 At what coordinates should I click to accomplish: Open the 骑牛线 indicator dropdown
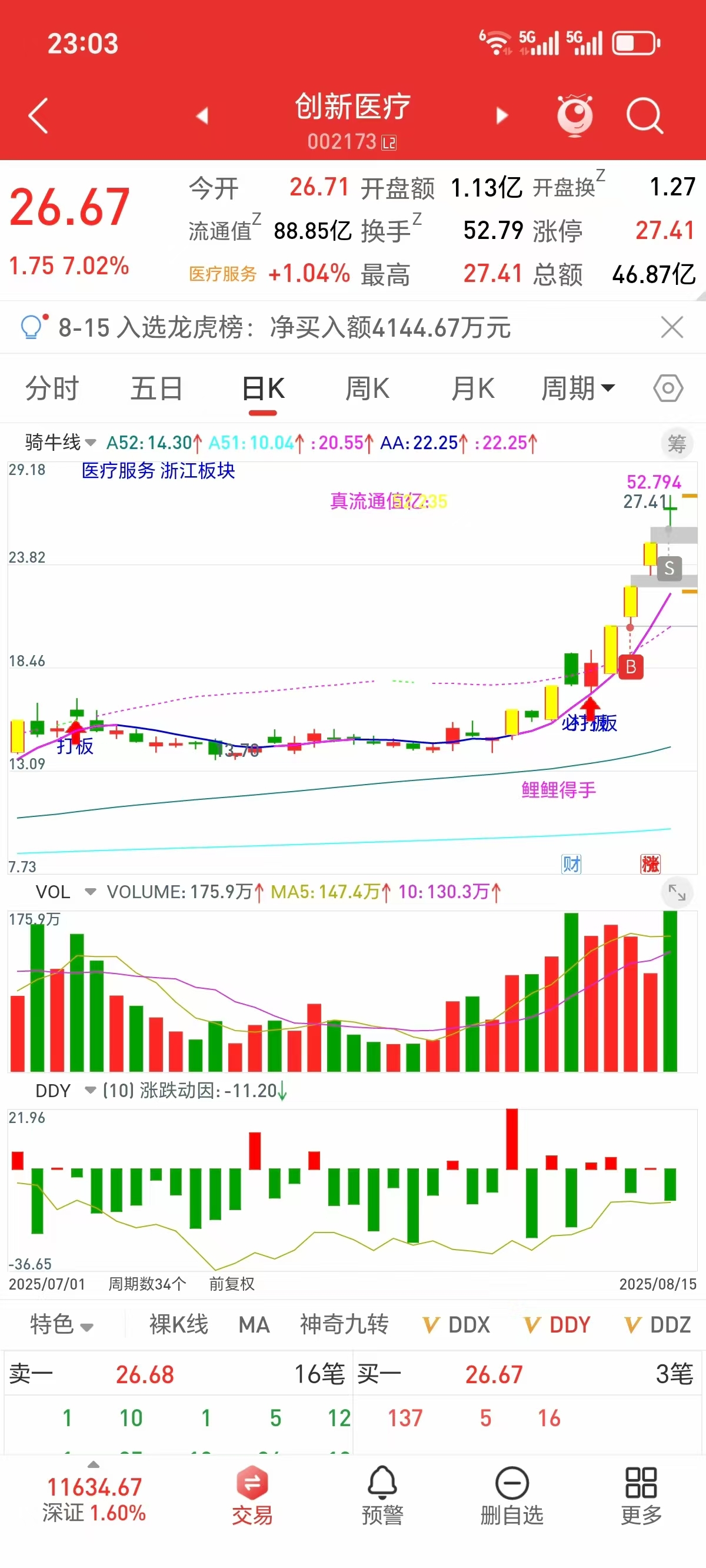click(x=60, y=443)
